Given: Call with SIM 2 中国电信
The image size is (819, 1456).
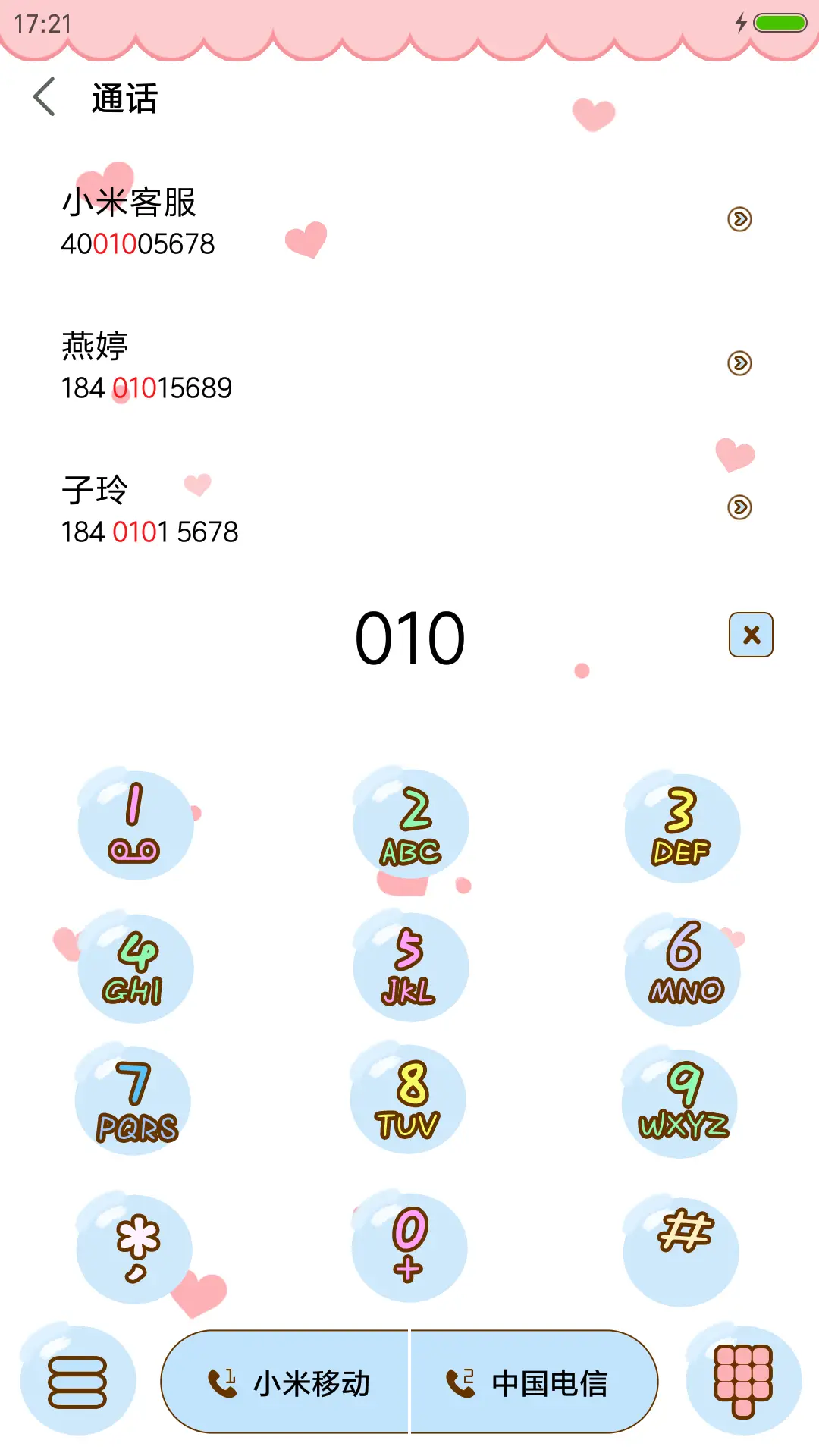Looking at the screenshot, I should pos(531,1382).
